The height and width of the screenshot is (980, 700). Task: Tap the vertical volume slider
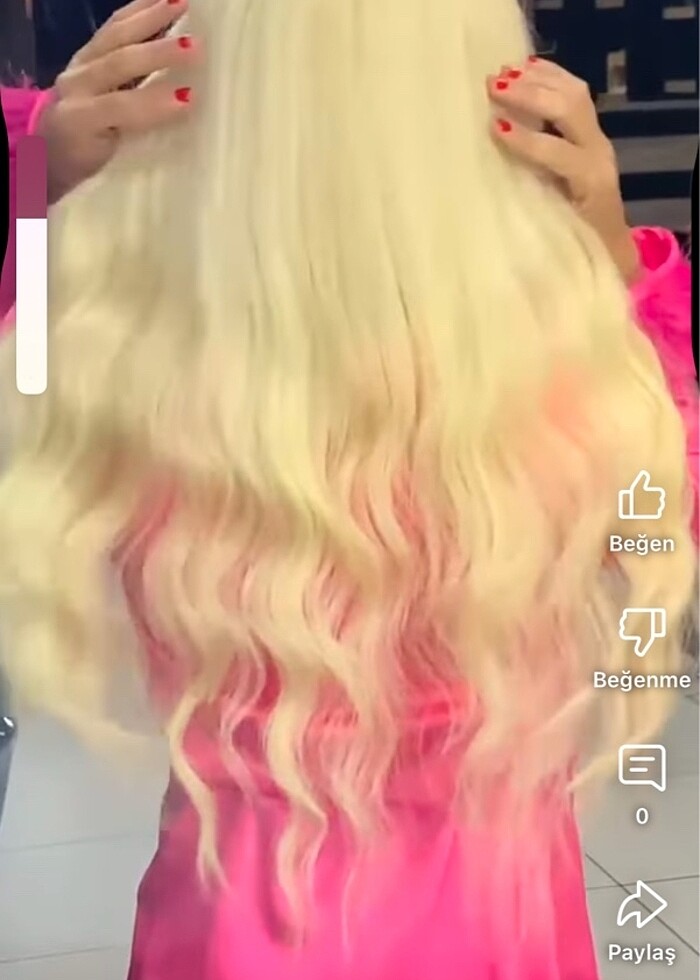tap(32, 265)
